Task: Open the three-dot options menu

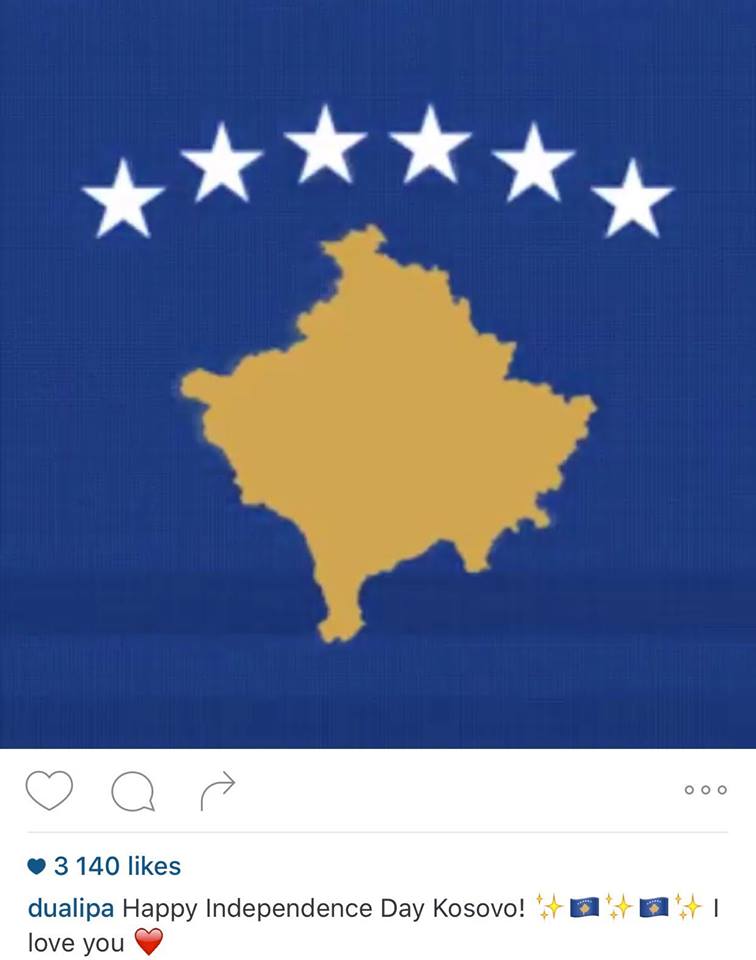Action: 705,790
